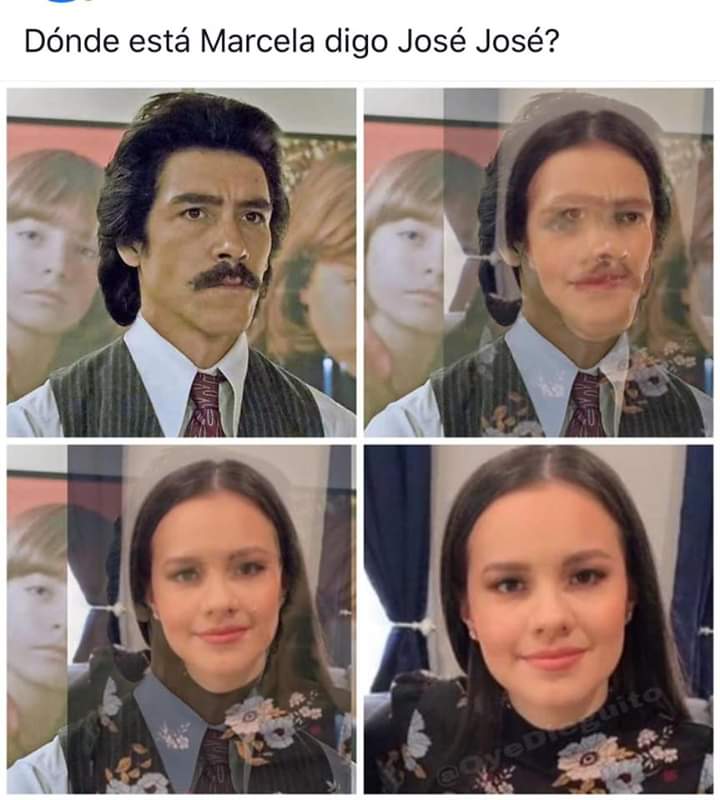
Task: Open the photo of woman in floral top
Action: pos(538,618)
